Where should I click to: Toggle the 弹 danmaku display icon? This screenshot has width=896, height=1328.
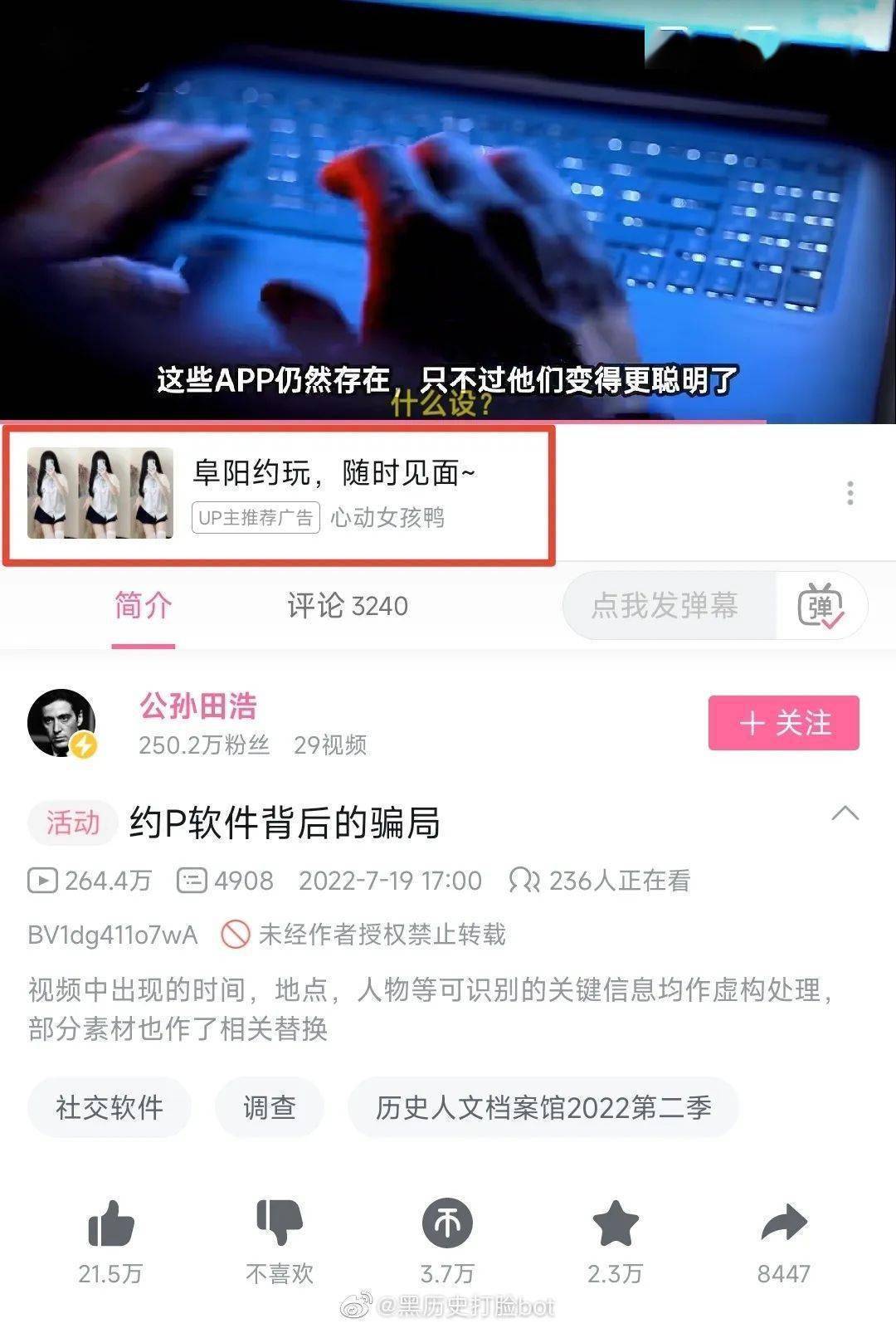point(821,606)
